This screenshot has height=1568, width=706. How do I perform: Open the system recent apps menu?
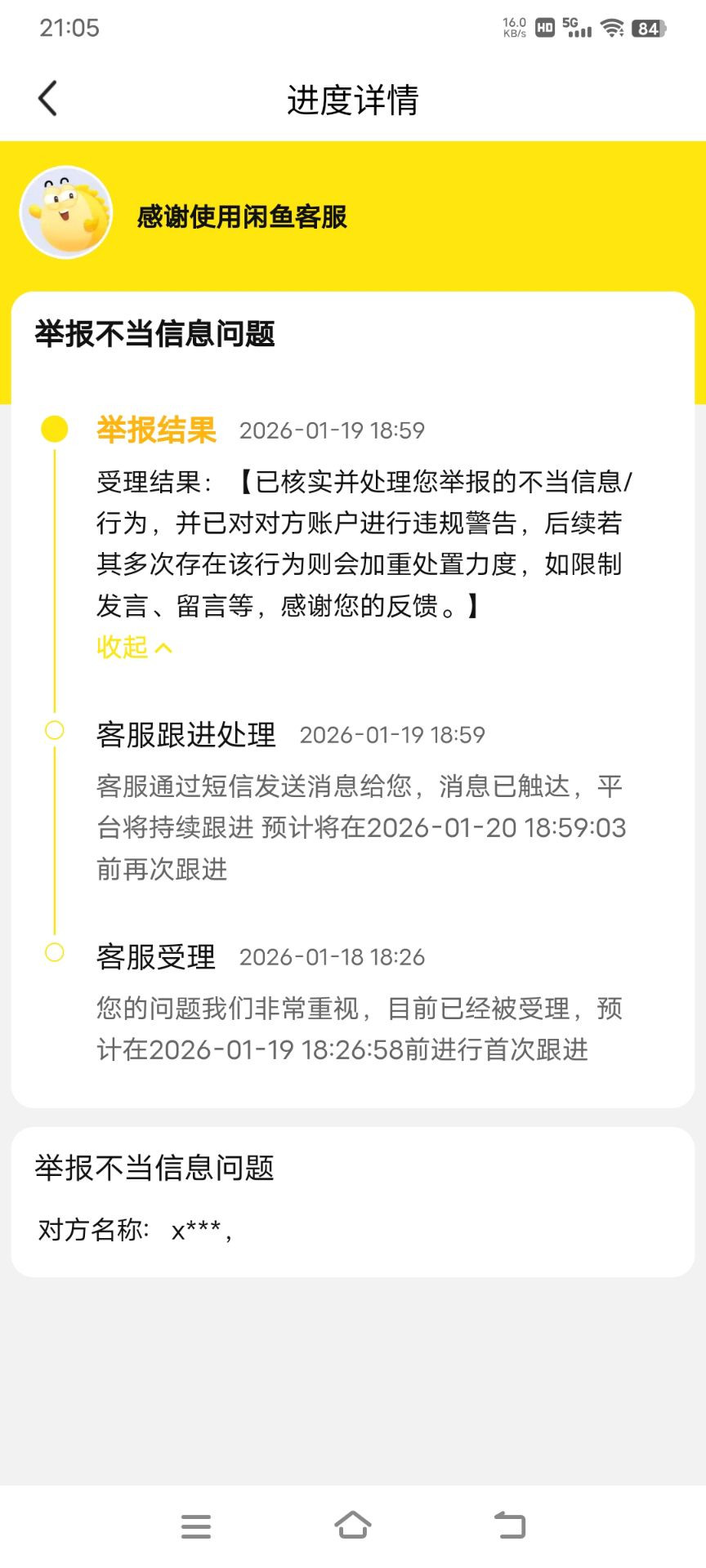tap(196, 1526)
